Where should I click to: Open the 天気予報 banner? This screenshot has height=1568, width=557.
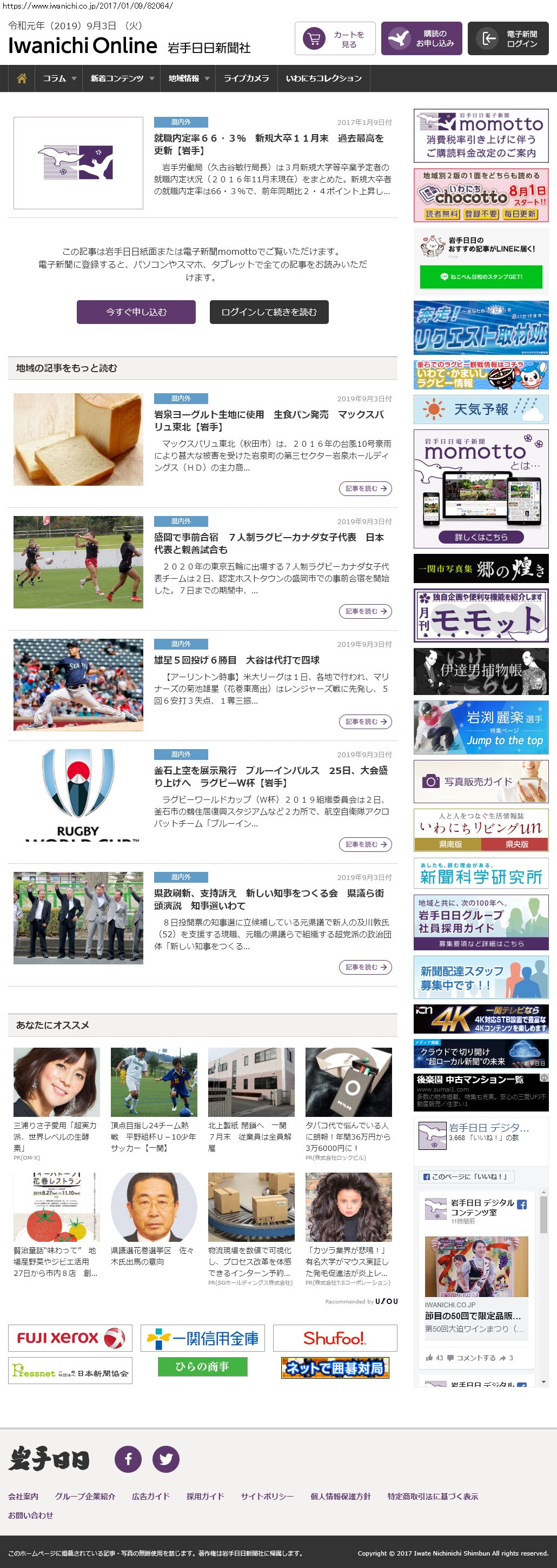point(481,409)
